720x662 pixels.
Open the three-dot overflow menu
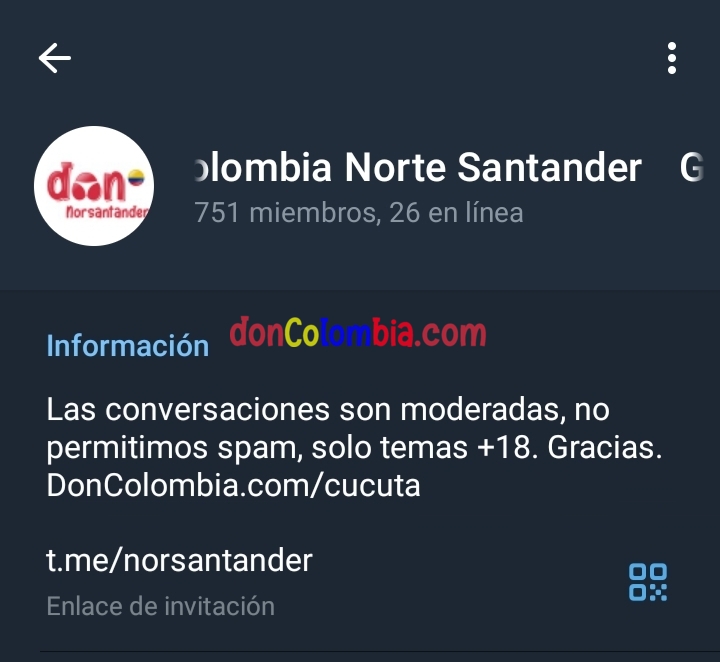coord(672,59)
